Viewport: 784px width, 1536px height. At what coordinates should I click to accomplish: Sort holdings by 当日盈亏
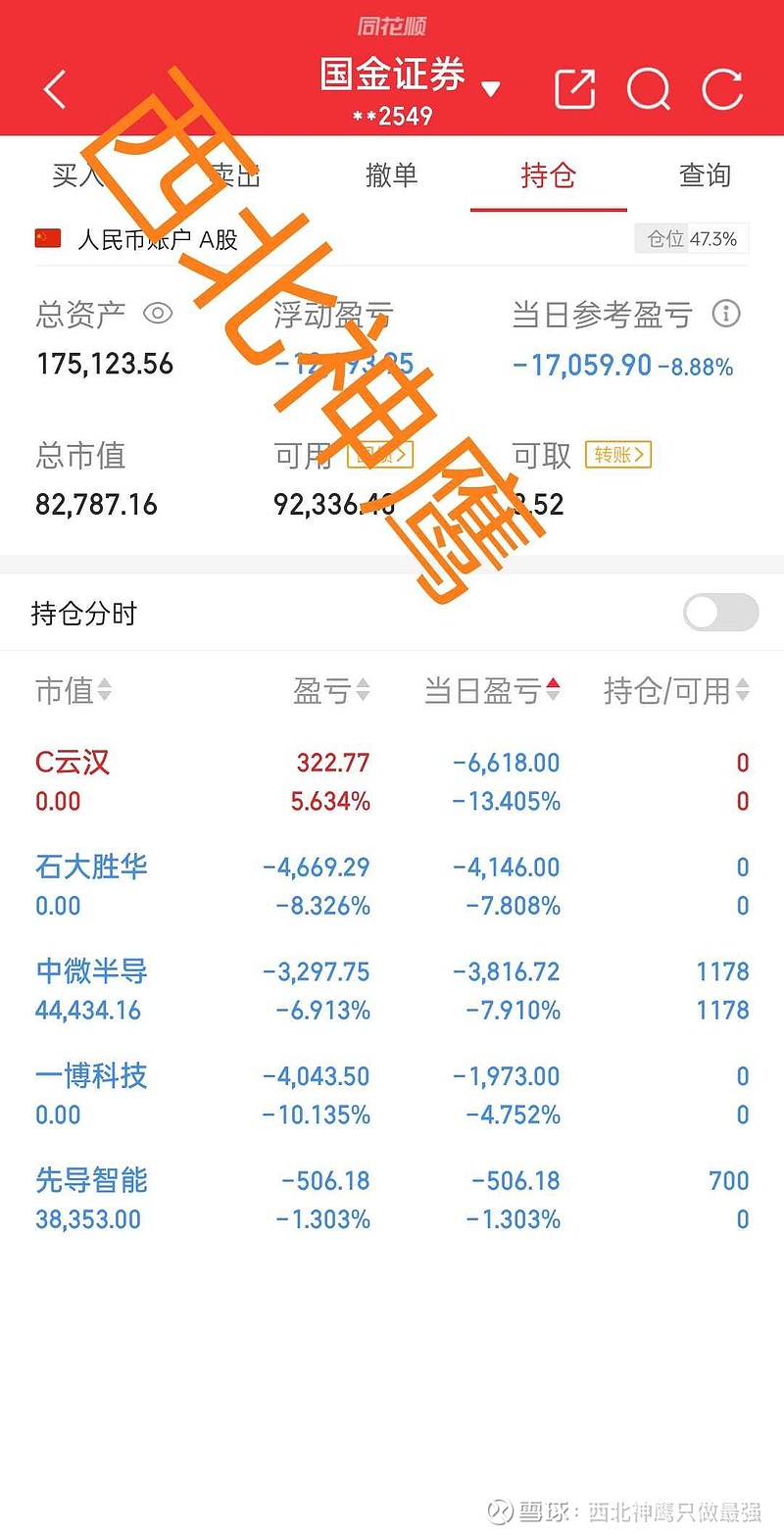coord(492,691)
